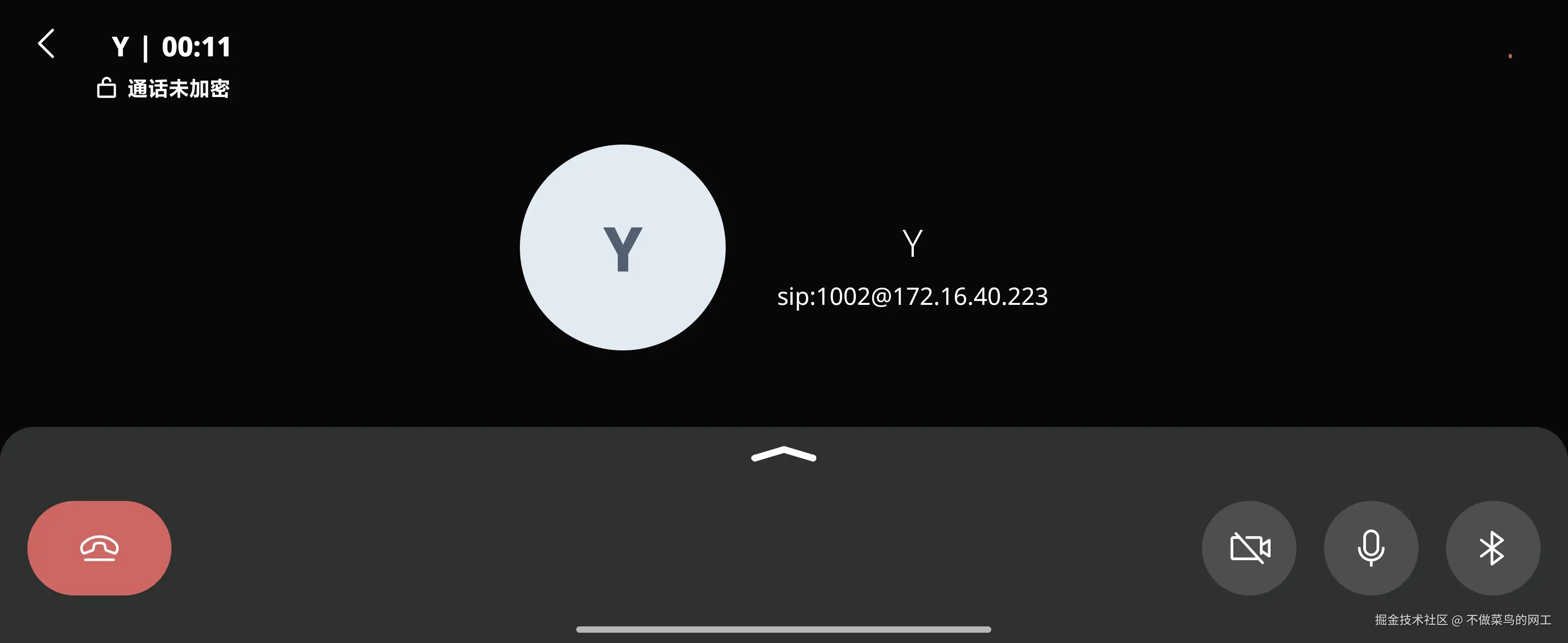Viewport: 1568px width, 643px height.
Task: Expand the call controls panel
Action: click(x=784, y=455)
